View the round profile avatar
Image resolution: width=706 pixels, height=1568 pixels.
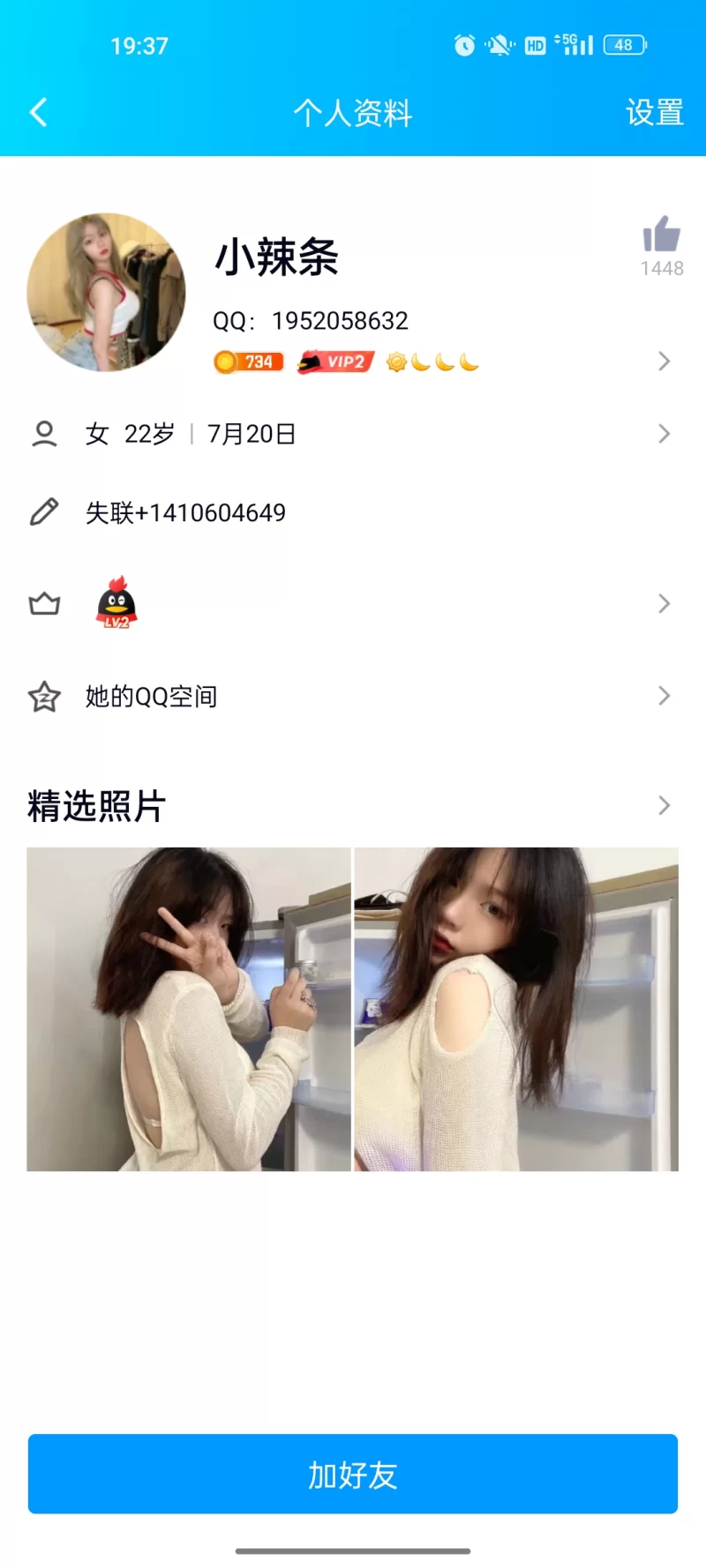[107, 292]
